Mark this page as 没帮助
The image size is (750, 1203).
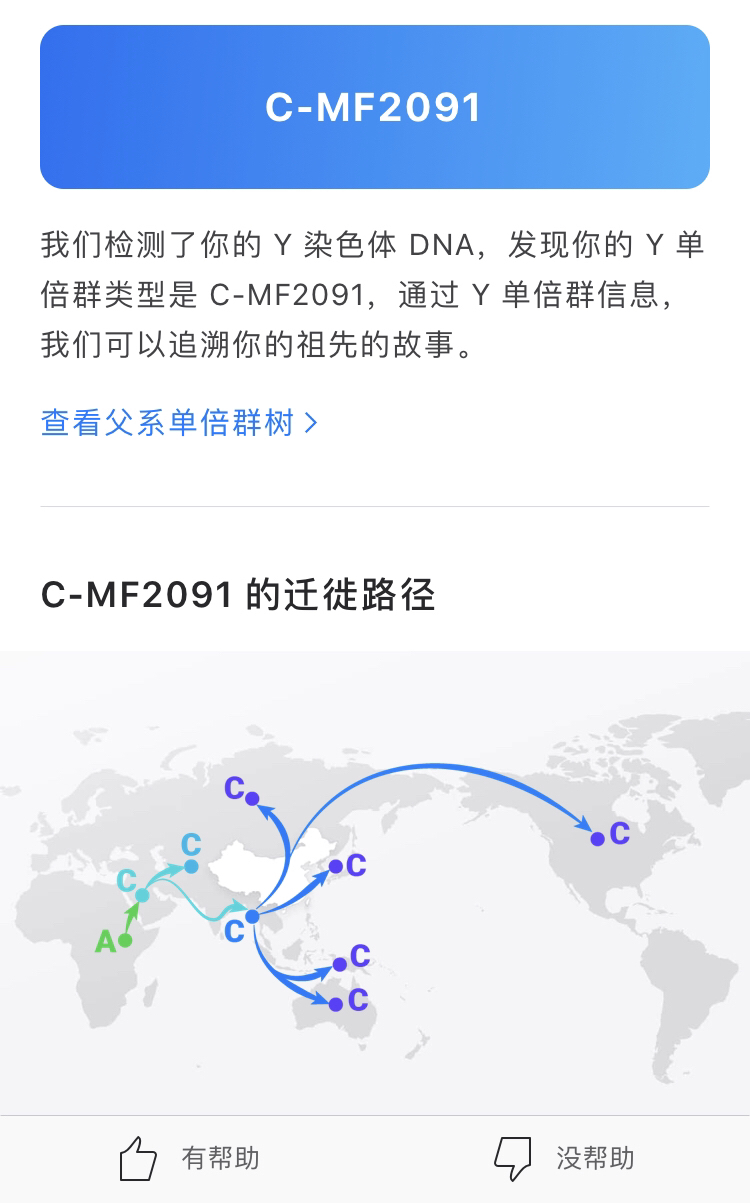coord(564,1159)
